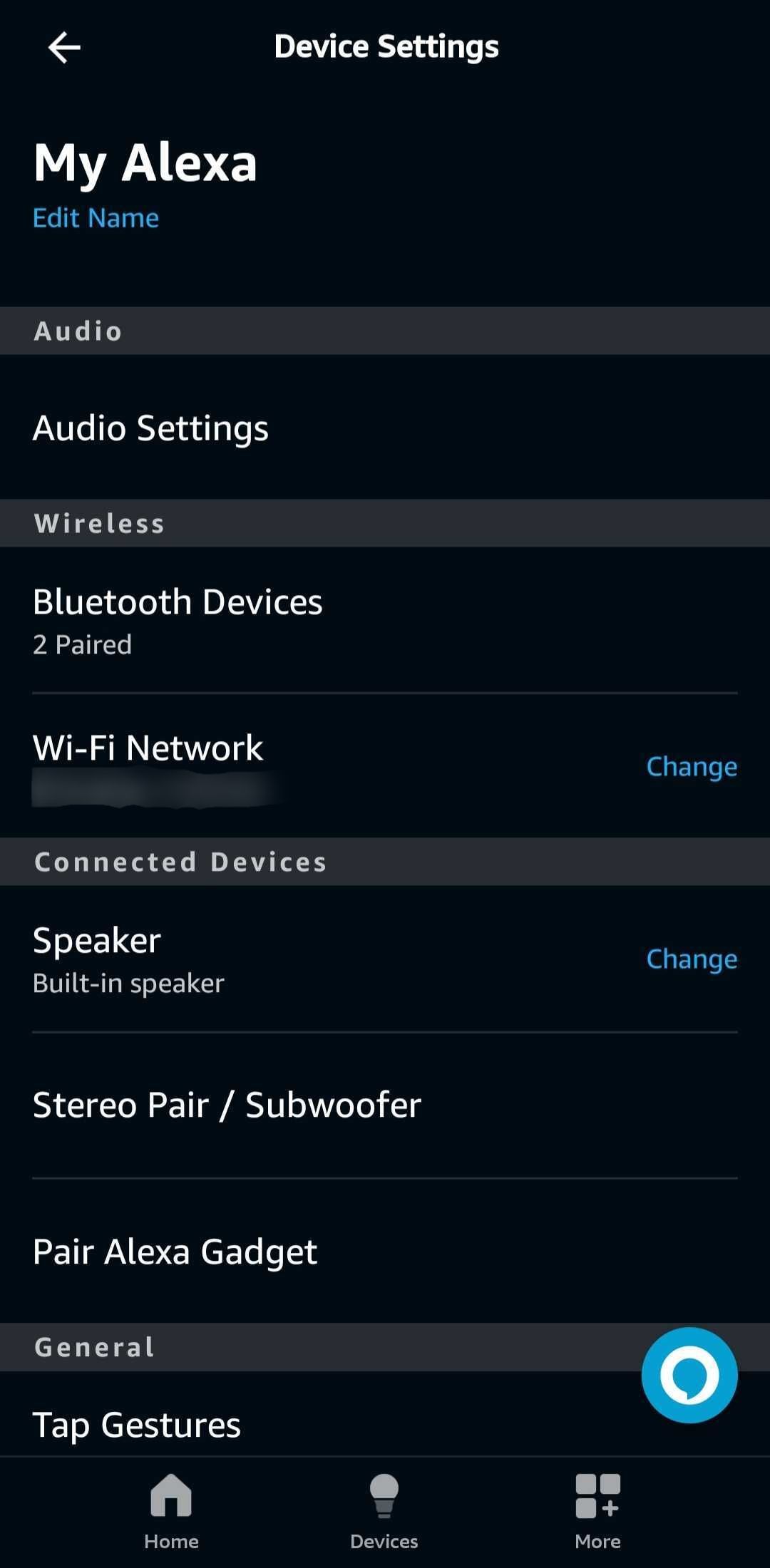The image size is (770, 1568).
Task: Select the General section header
Action: pyautogui.click(x=93, y=1346)
